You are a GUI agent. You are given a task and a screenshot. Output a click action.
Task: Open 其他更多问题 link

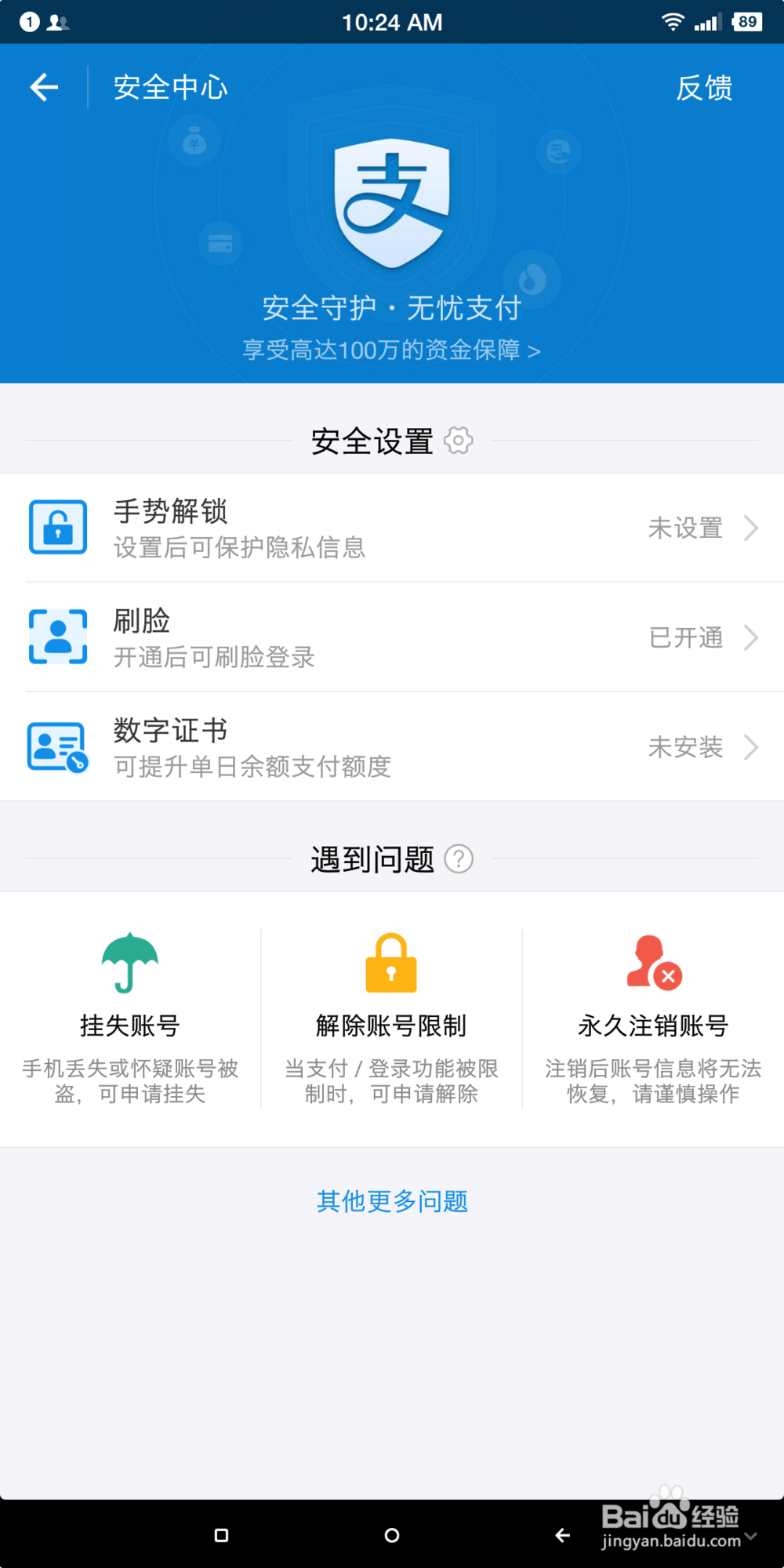(392, 1201)
